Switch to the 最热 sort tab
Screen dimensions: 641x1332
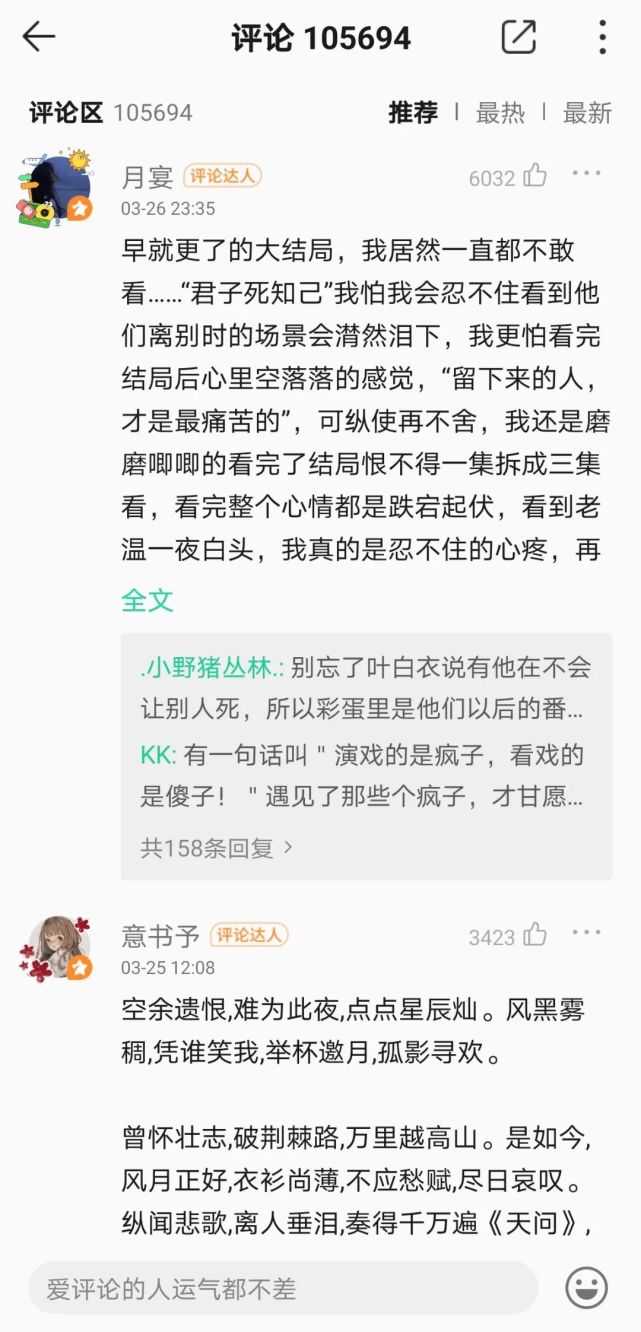pos(500,113)
